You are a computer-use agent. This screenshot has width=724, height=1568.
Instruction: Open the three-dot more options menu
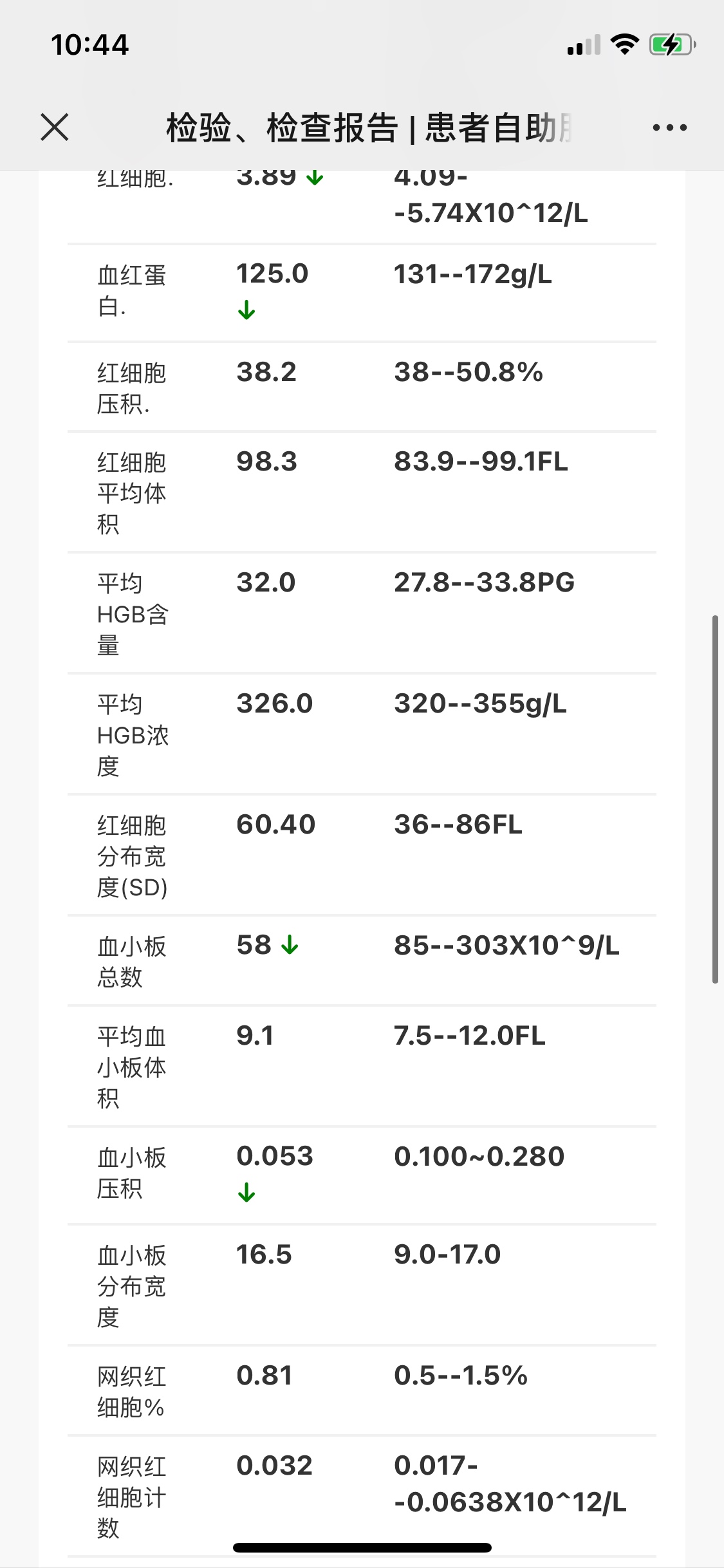pyautogui.click(x=669, y=127)
